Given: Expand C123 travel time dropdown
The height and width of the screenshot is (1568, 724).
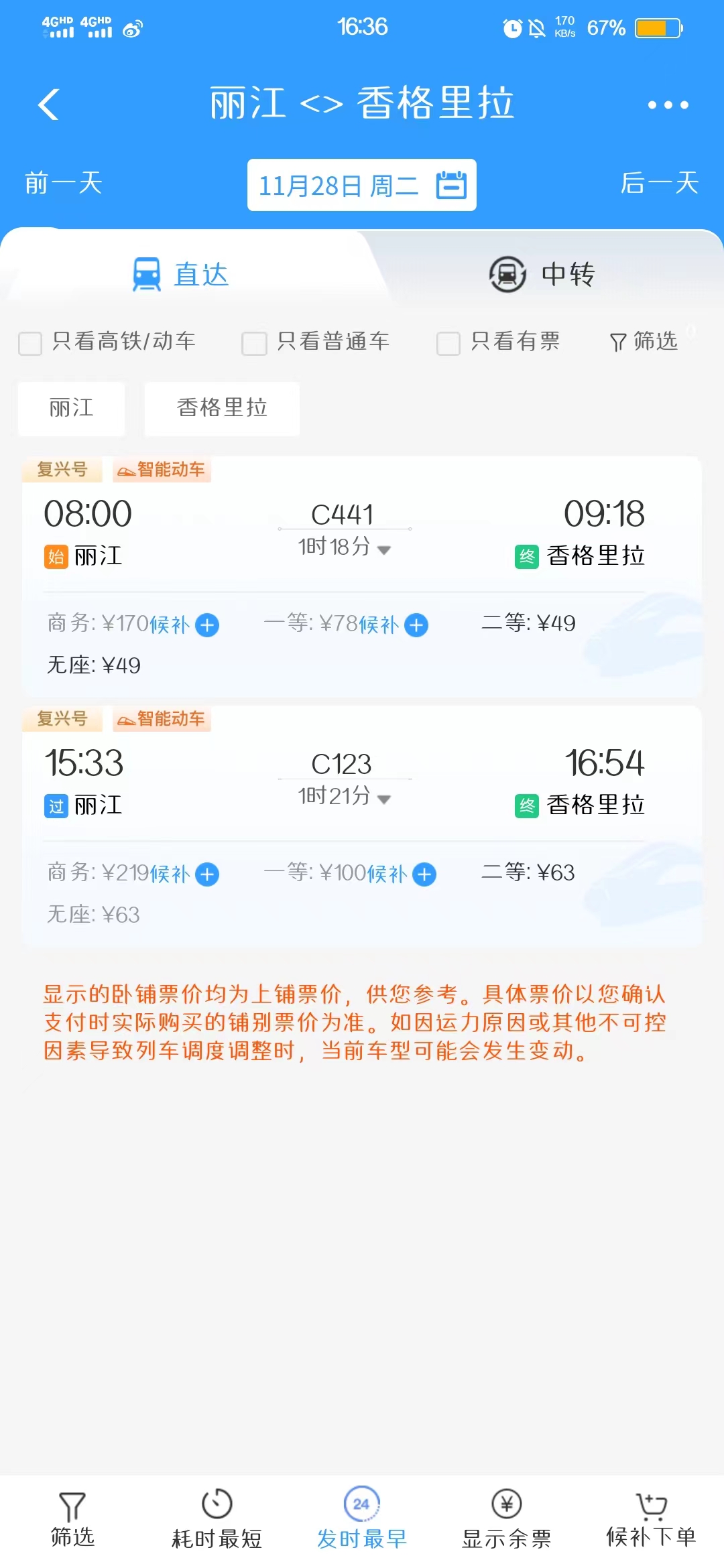Looking at the screenshot, I should pos(383,799).
